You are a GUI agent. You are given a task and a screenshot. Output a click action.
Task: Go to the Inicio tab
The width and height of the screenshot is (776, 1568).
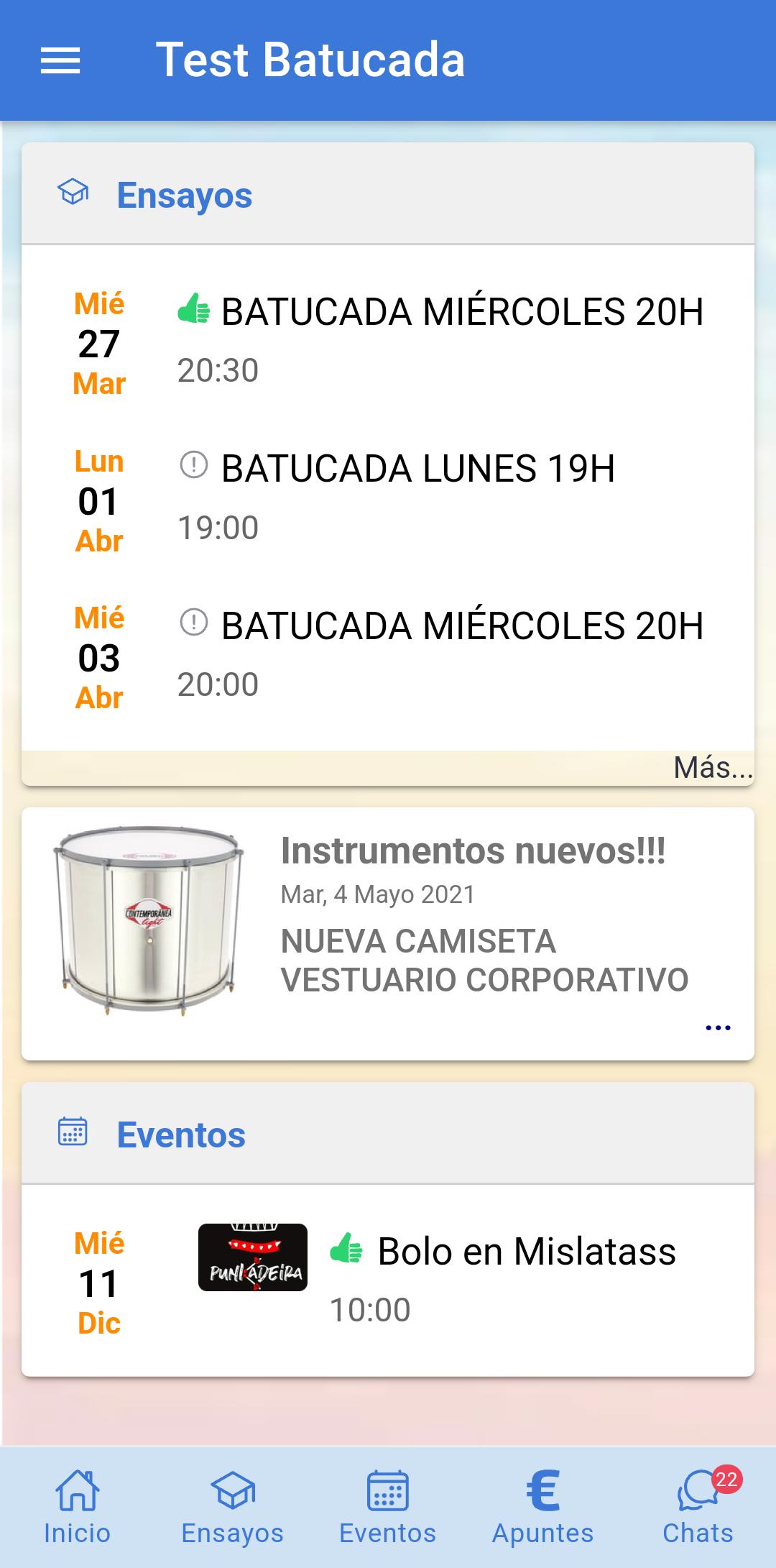(x=78, y=1507)
